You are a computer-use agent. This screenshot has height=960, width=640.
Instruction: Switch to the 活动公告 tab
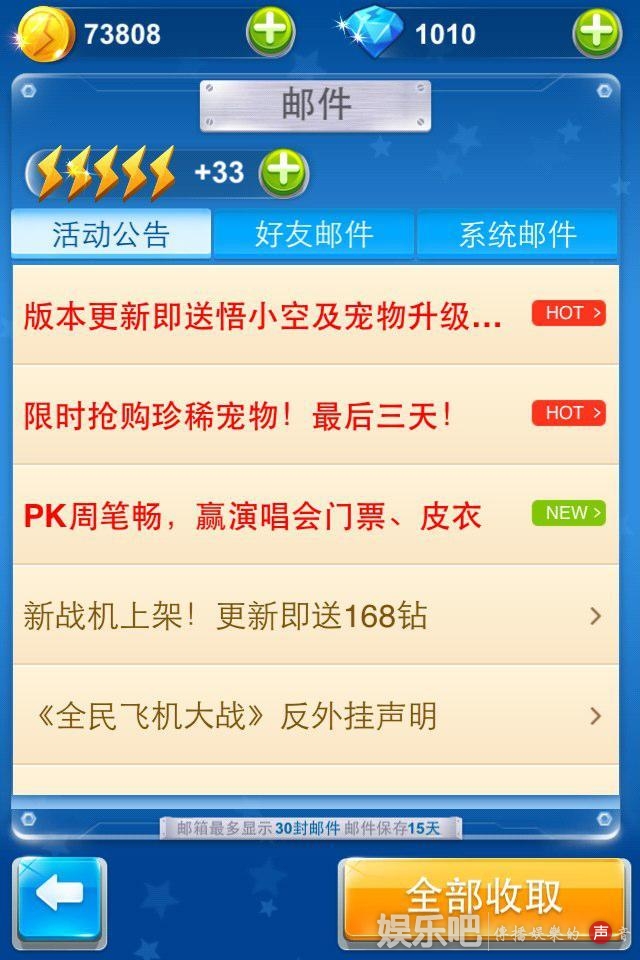tap(111, 235)
